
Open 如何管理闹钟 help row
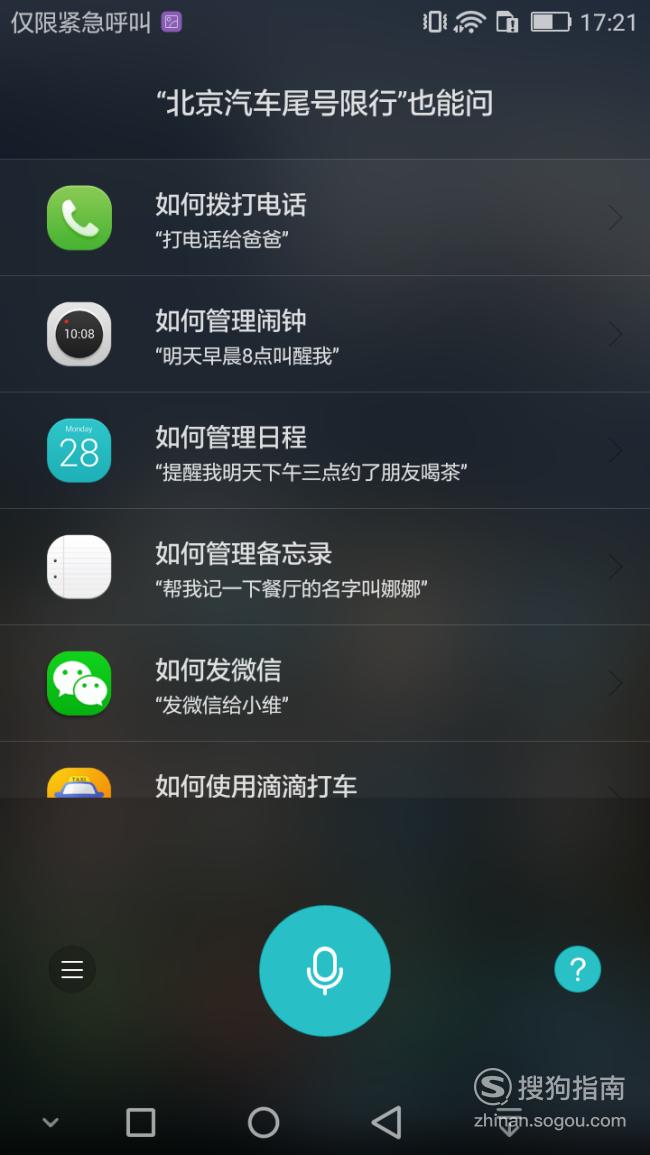pos(325,334)
